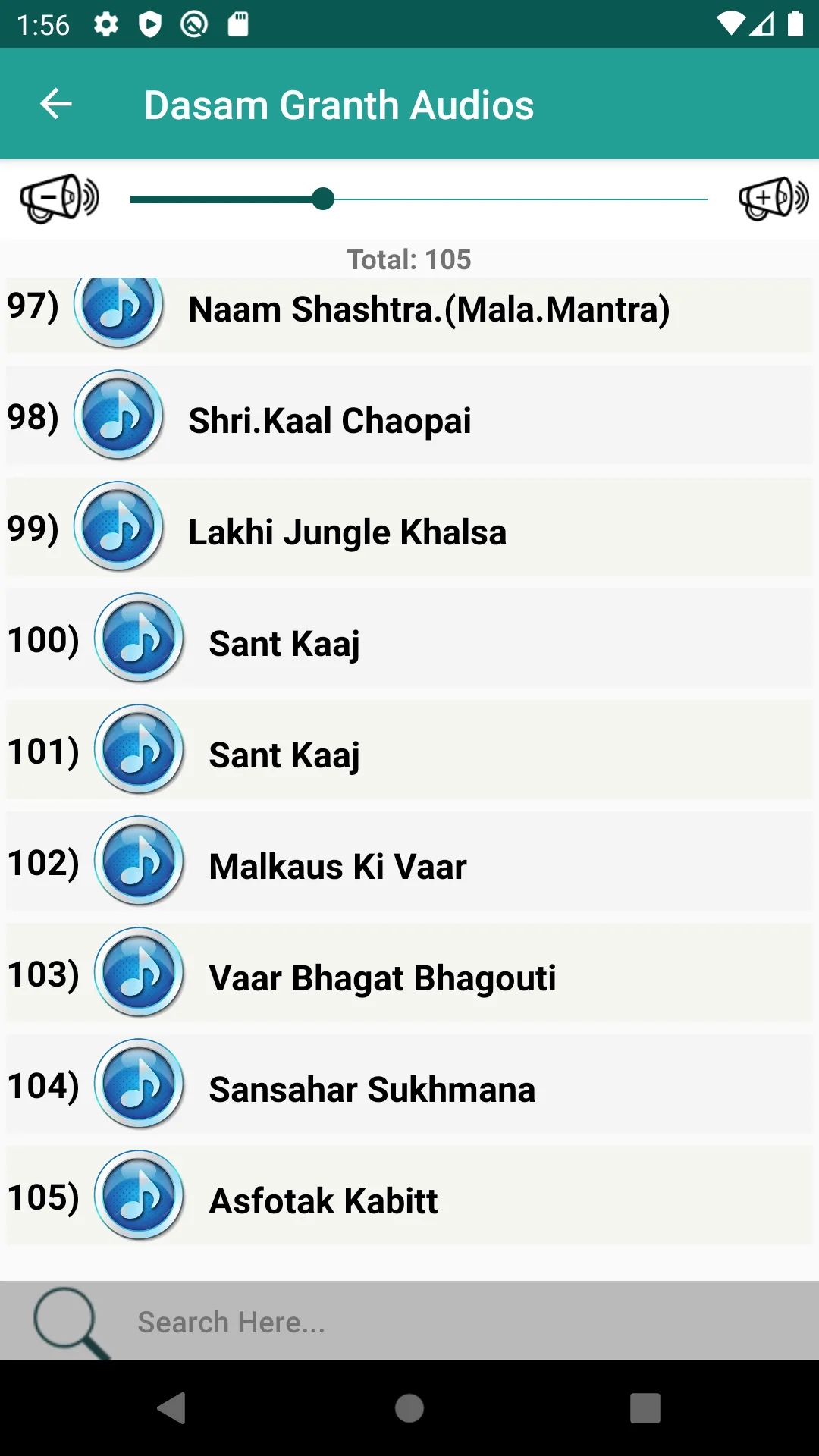Go back using the app bar arrow
Viewport: 819px width, 1456px height.
click(55, 104)
